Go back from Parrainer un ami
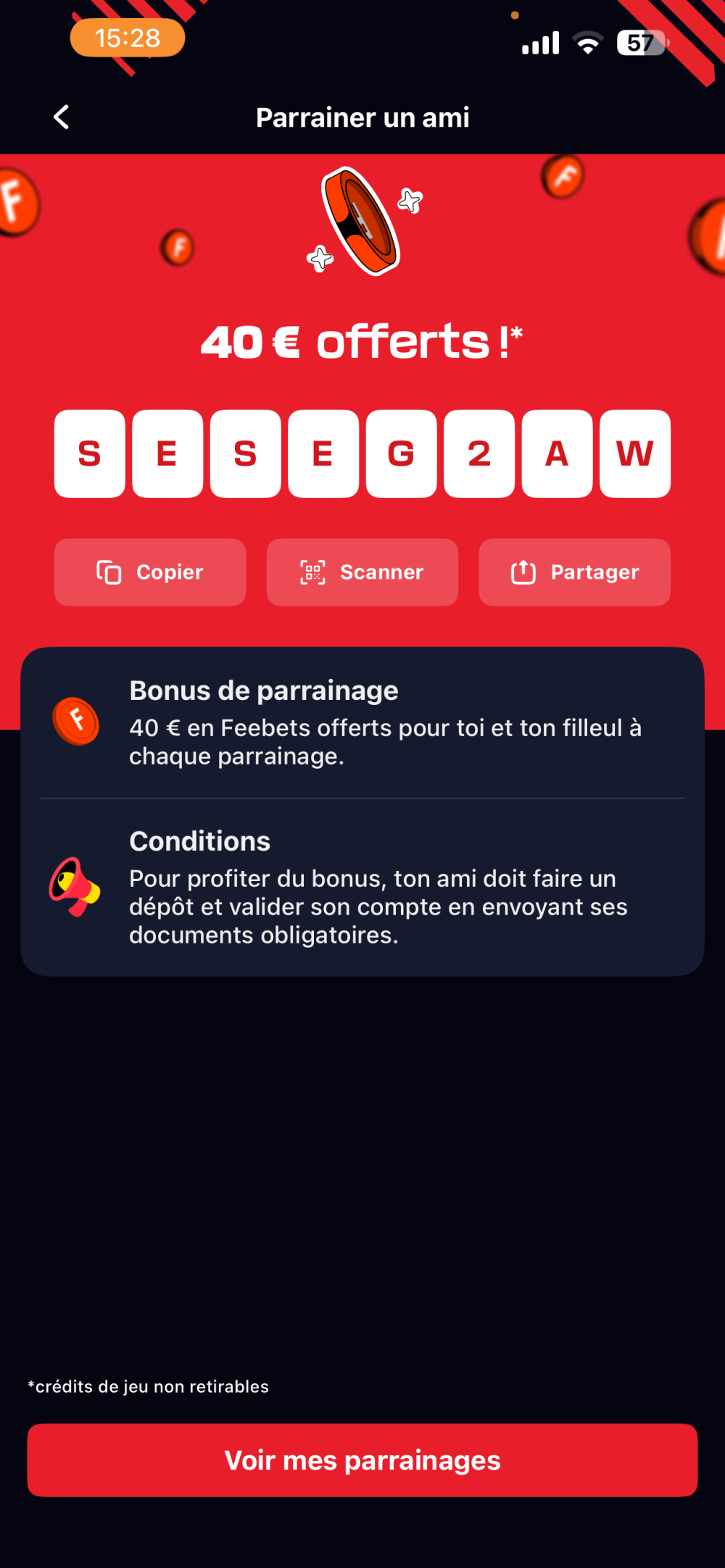The width and height of the screenshot is (725, 1568). pos(62,117)
